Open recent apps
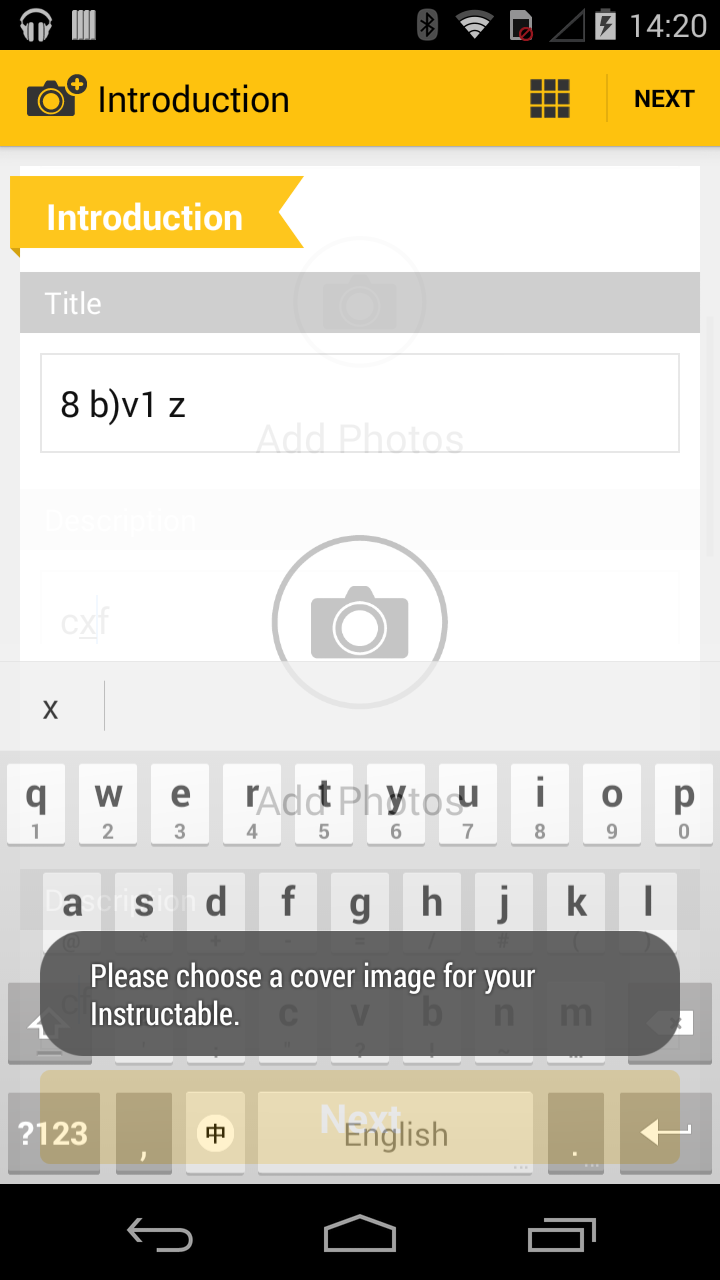 tap(561, 1233)
